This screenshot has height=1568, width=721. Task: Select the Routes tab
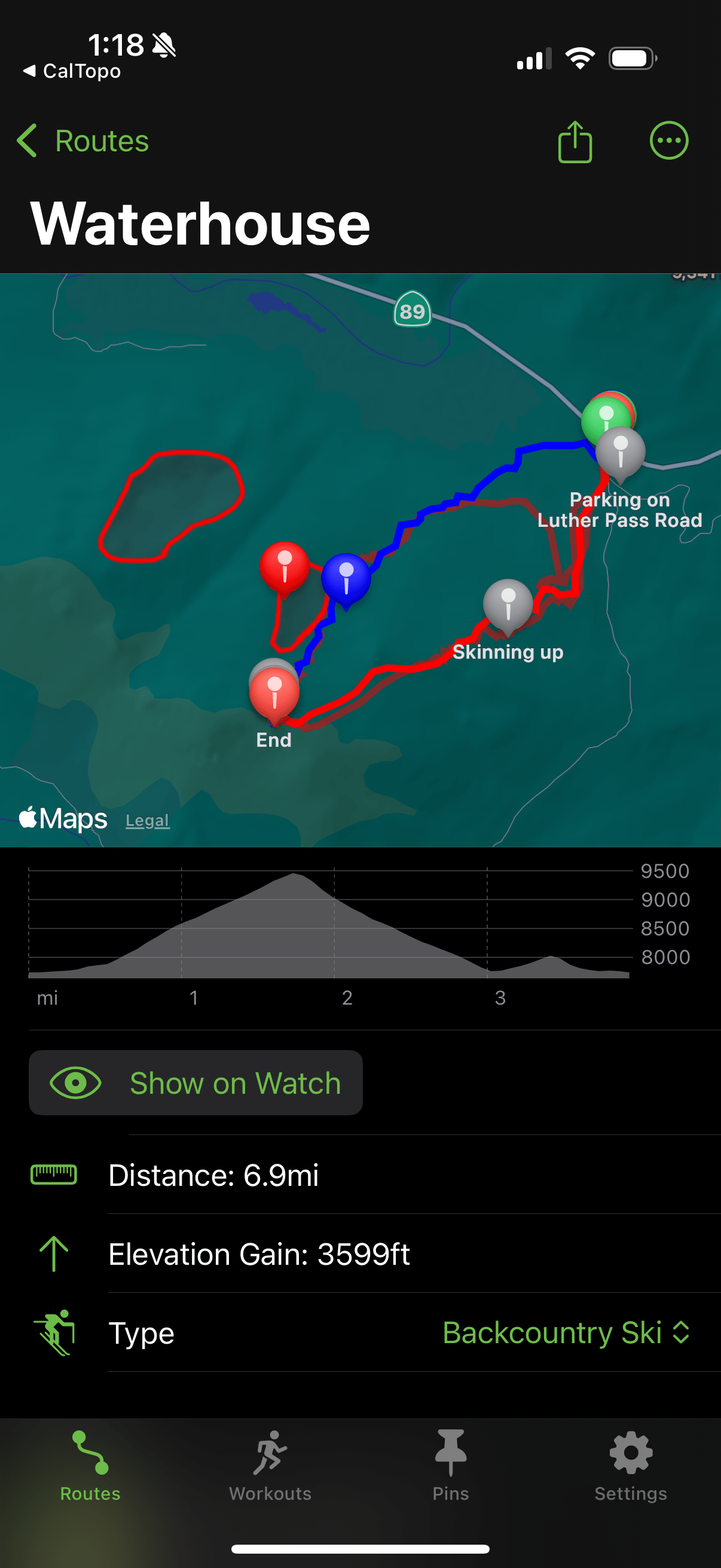[x=90, y=1466]
